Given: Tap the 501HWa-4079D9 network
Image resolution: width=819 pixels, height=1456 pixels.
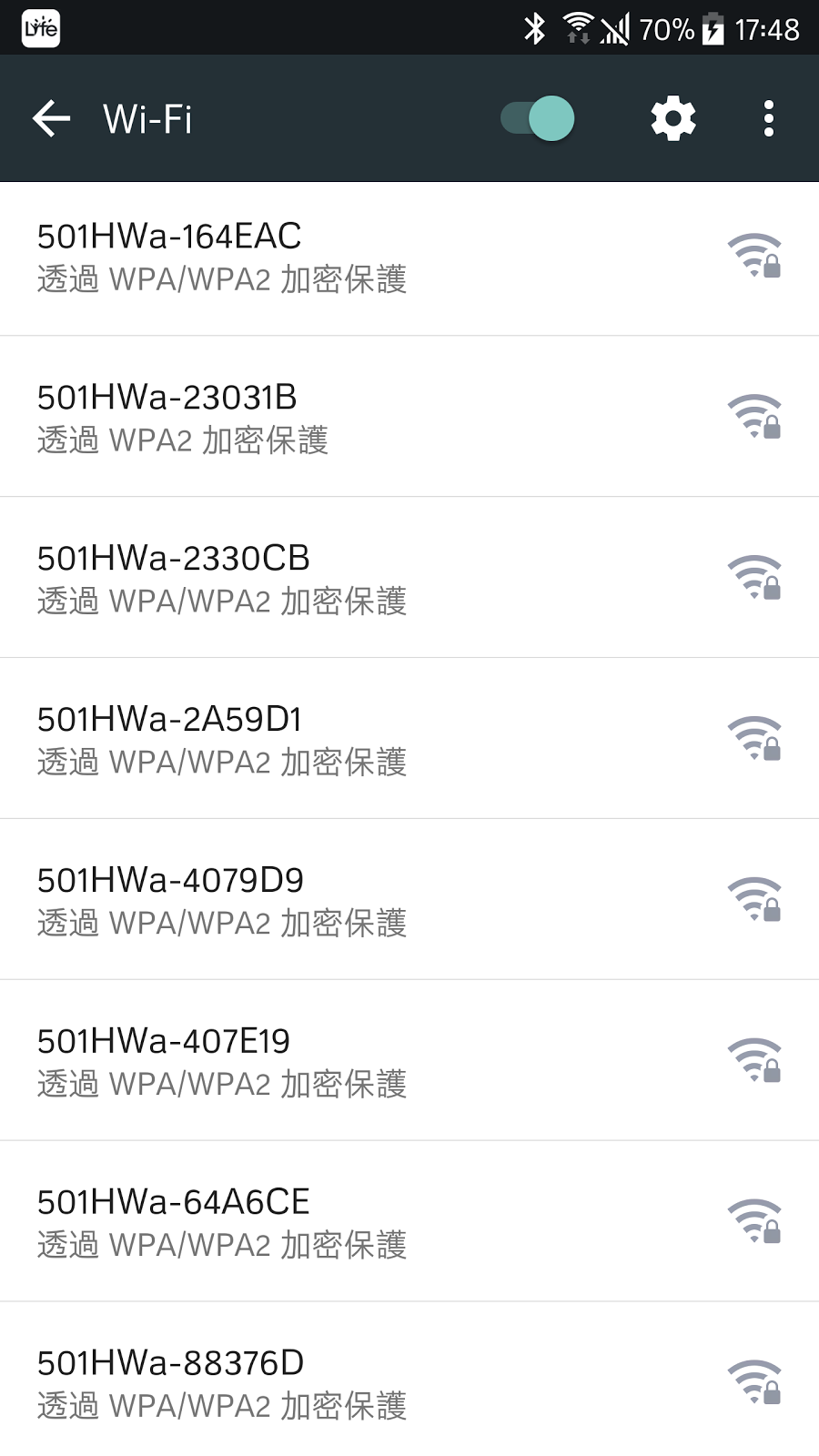Looking at the screenshot, I should tap(409, 901).
